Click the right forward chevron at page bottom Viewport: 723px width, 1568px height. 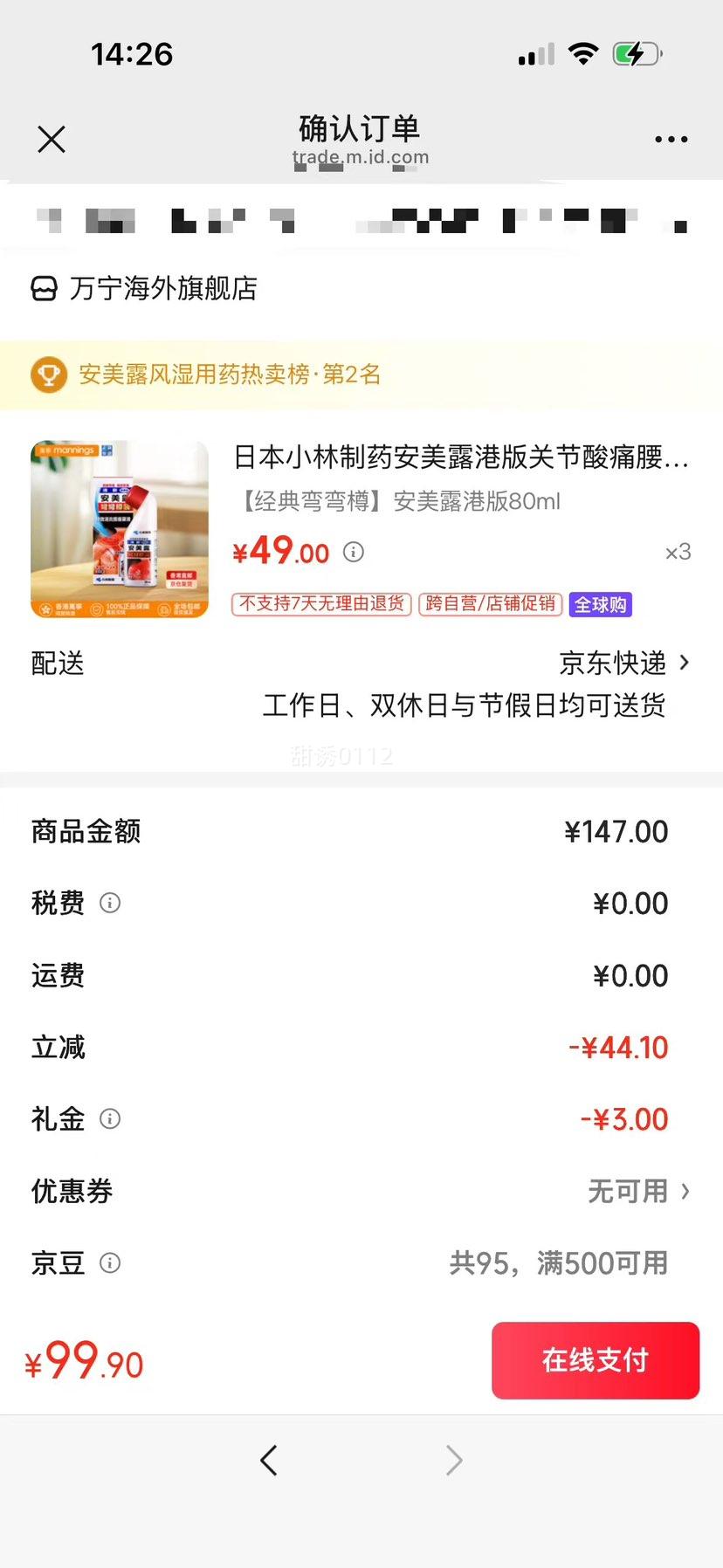coord(452,1461)
